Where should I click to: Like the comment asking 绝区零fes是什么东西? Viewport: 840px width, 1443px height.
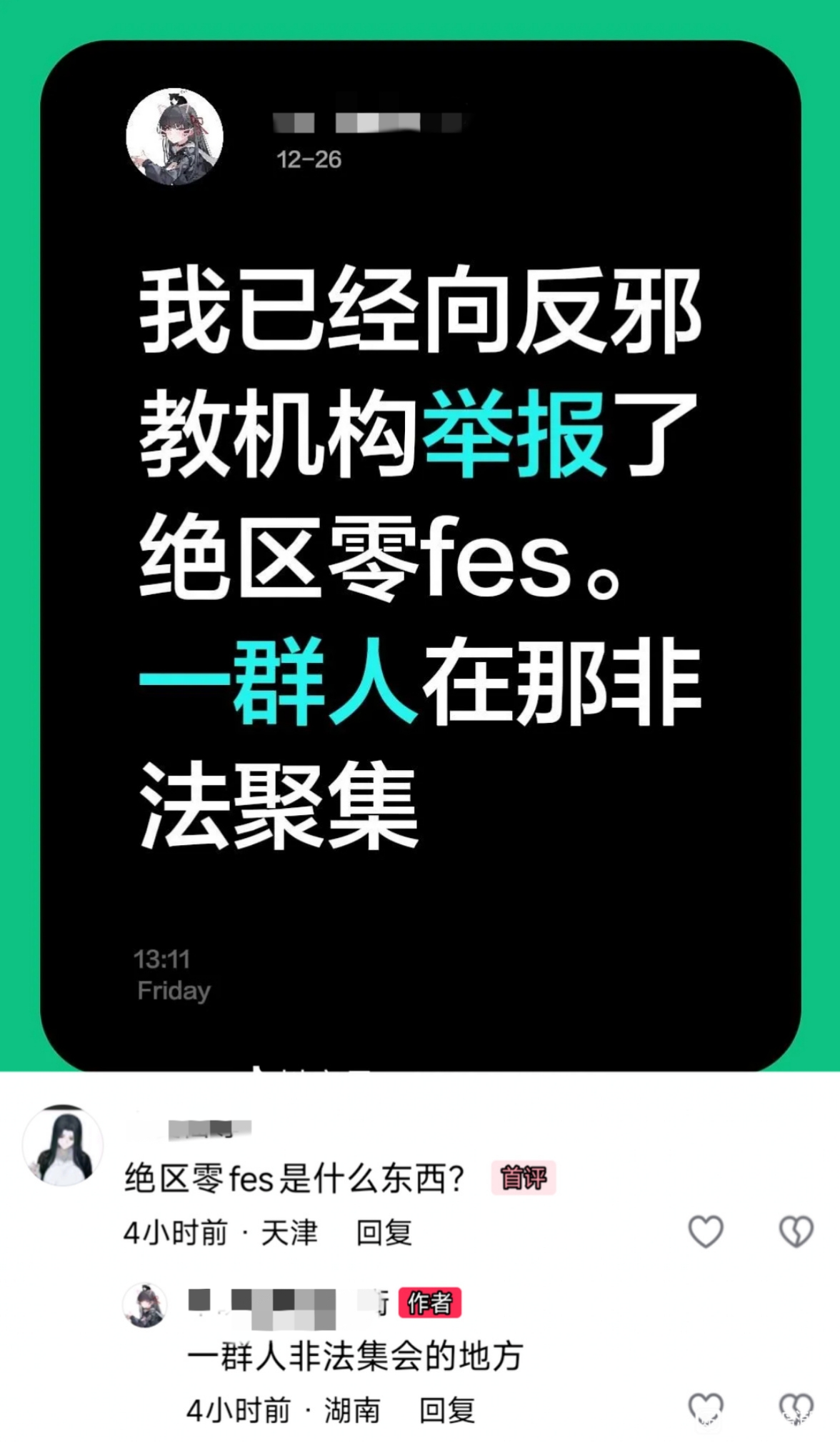pos(705,1232)
